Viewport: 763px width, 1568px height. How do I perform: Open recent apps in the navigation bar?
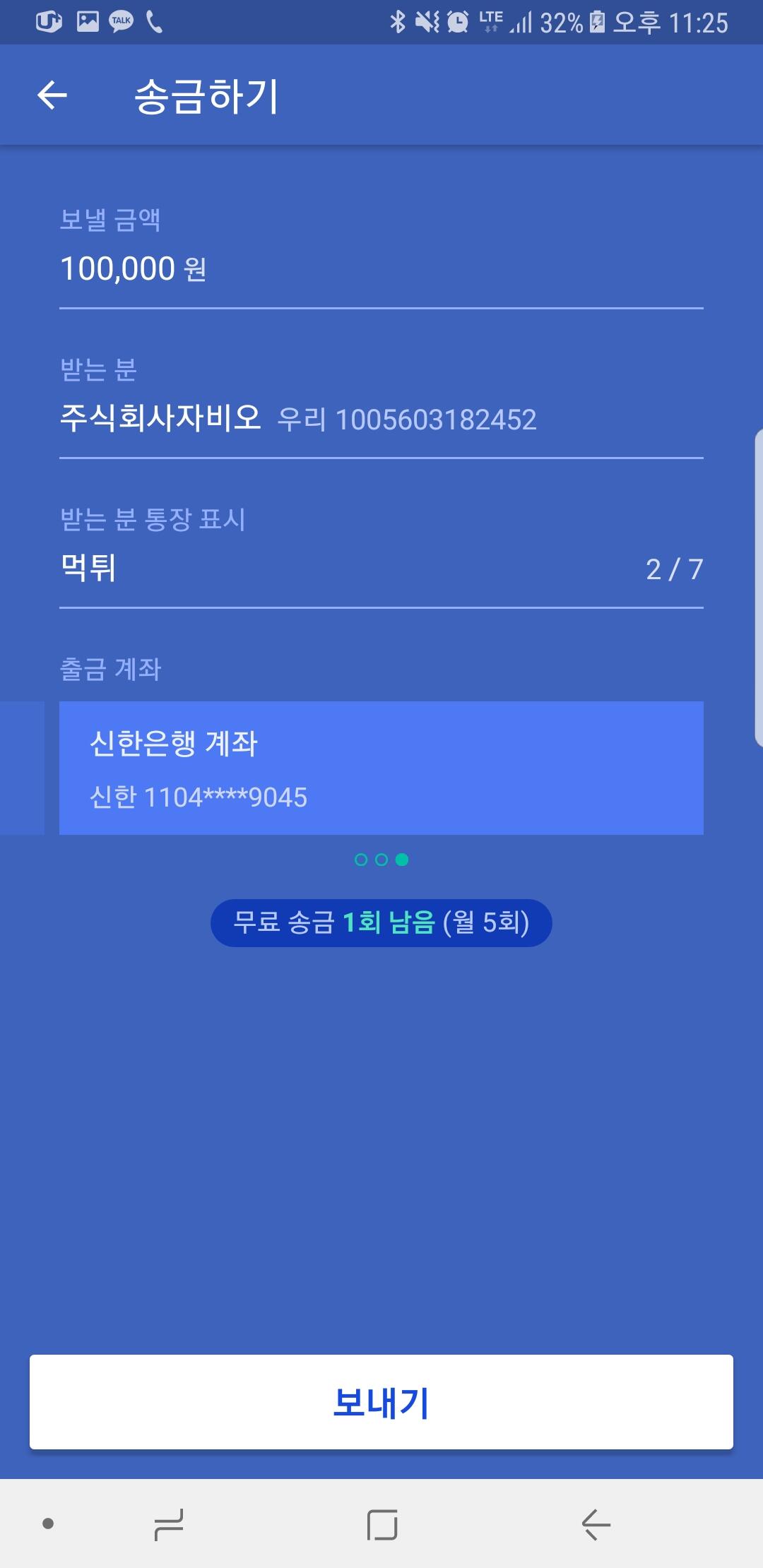coord(169,1524)
